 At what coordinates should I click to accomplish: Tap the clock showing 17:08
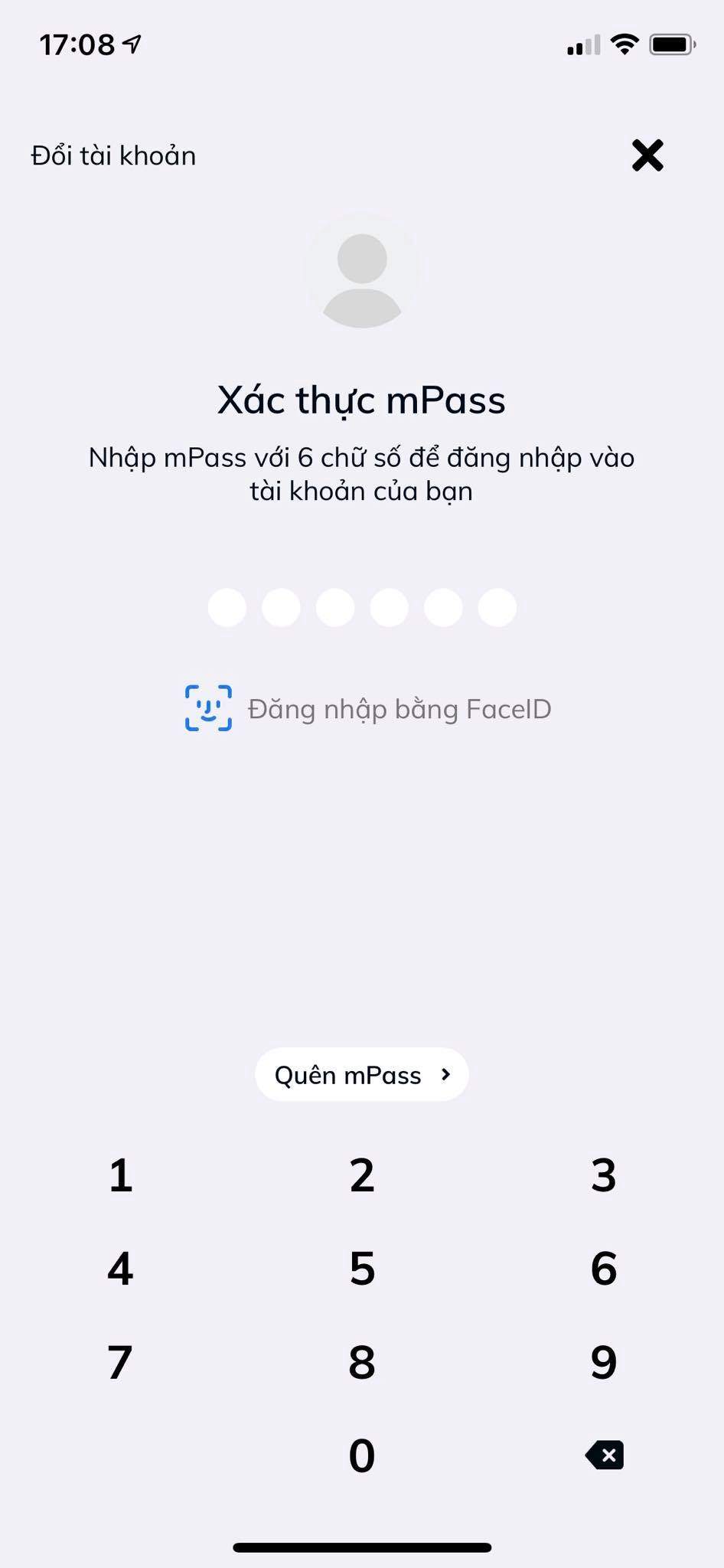coord(79,44)
